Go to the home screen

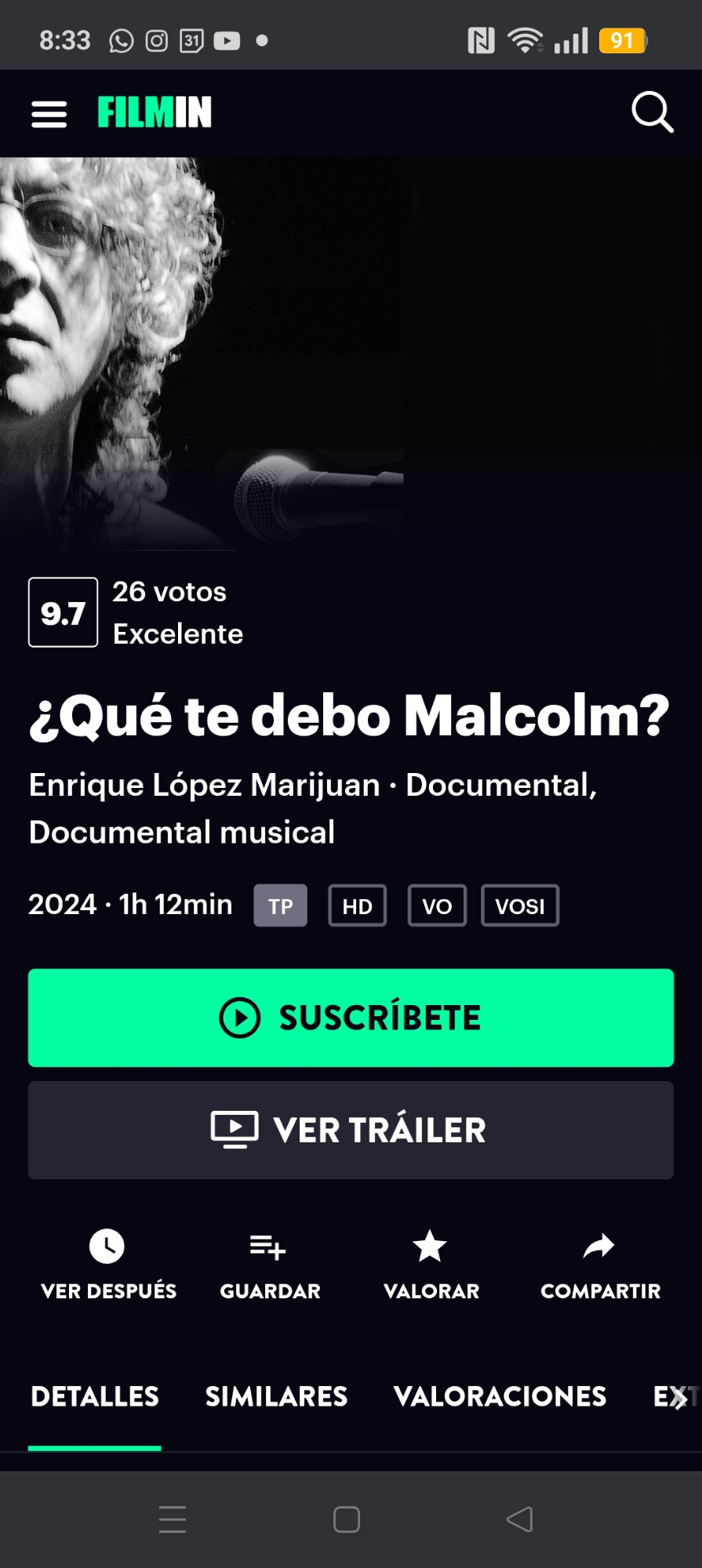click(x=346, y=1519)
